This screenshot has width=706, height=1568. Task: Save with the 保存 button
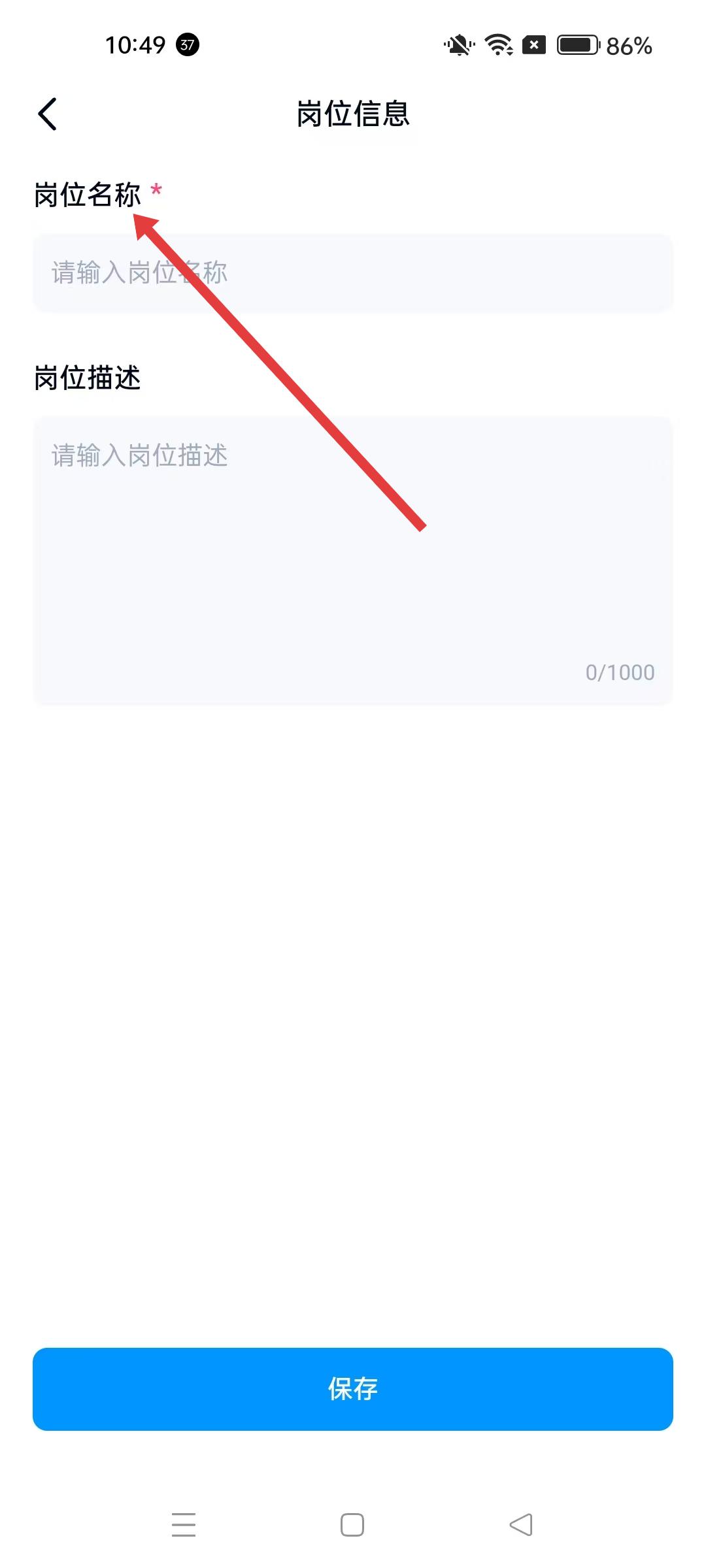[x=353, y=1388]
